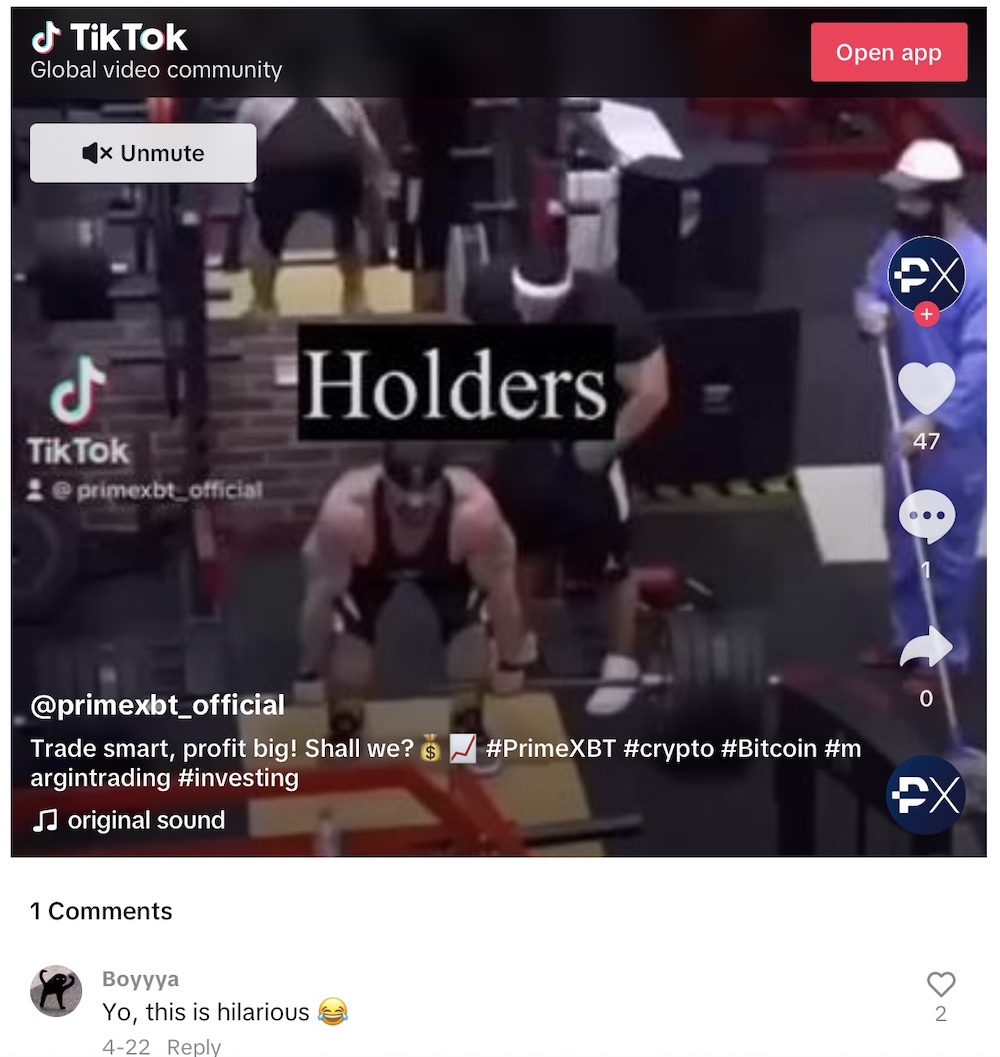
Task: Like the video with the heart icon
Action: pos(926,388)
